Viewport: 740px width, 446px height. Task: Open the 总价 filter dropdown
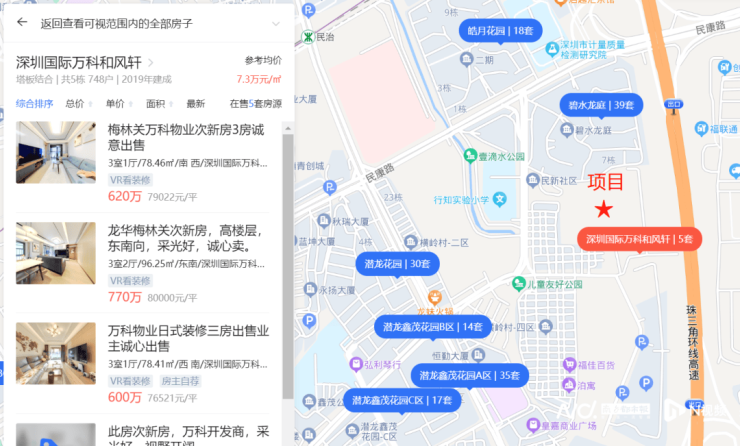coord(78,103)
